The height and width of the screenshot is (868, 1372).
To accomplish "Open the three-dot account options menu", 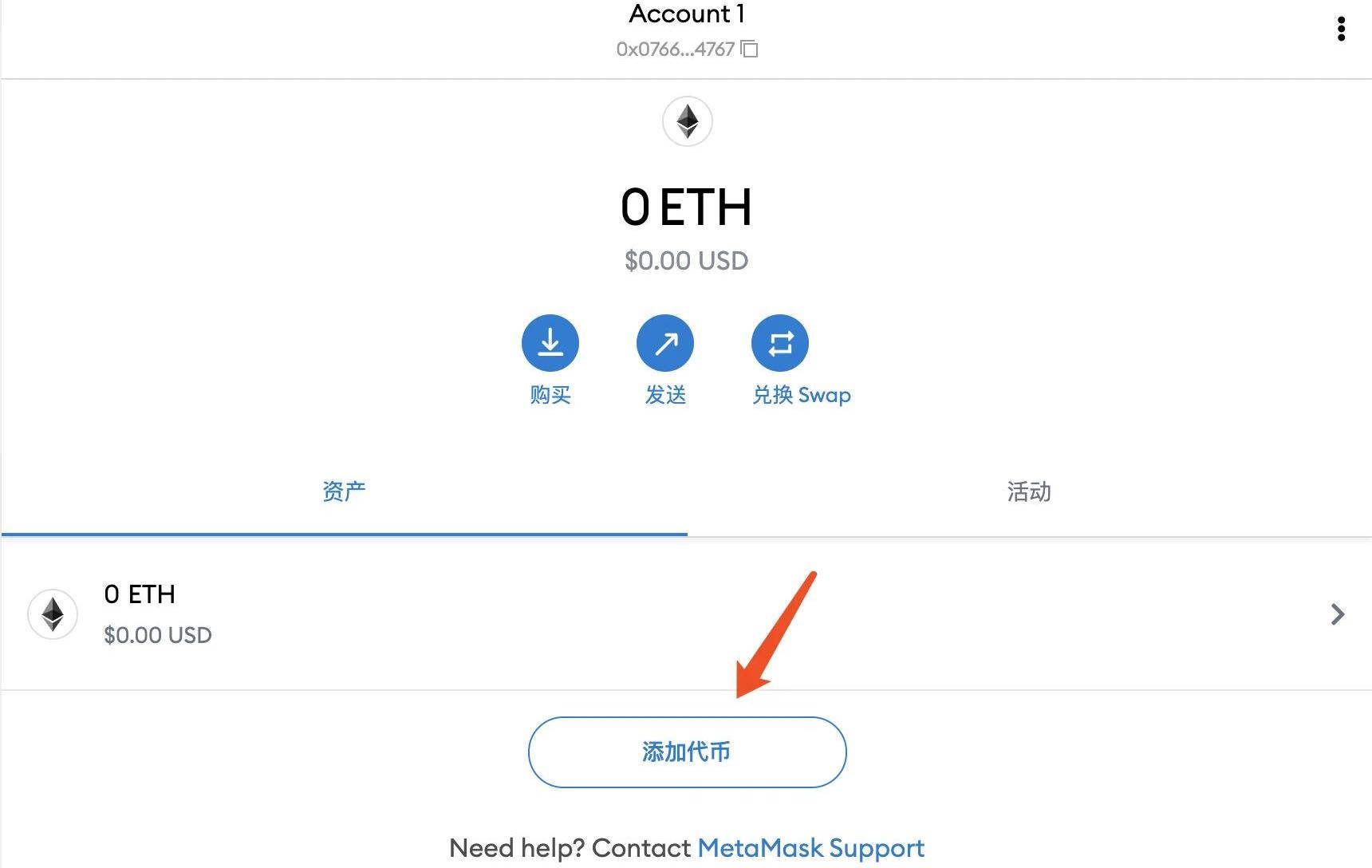I will pos(1341,30).
